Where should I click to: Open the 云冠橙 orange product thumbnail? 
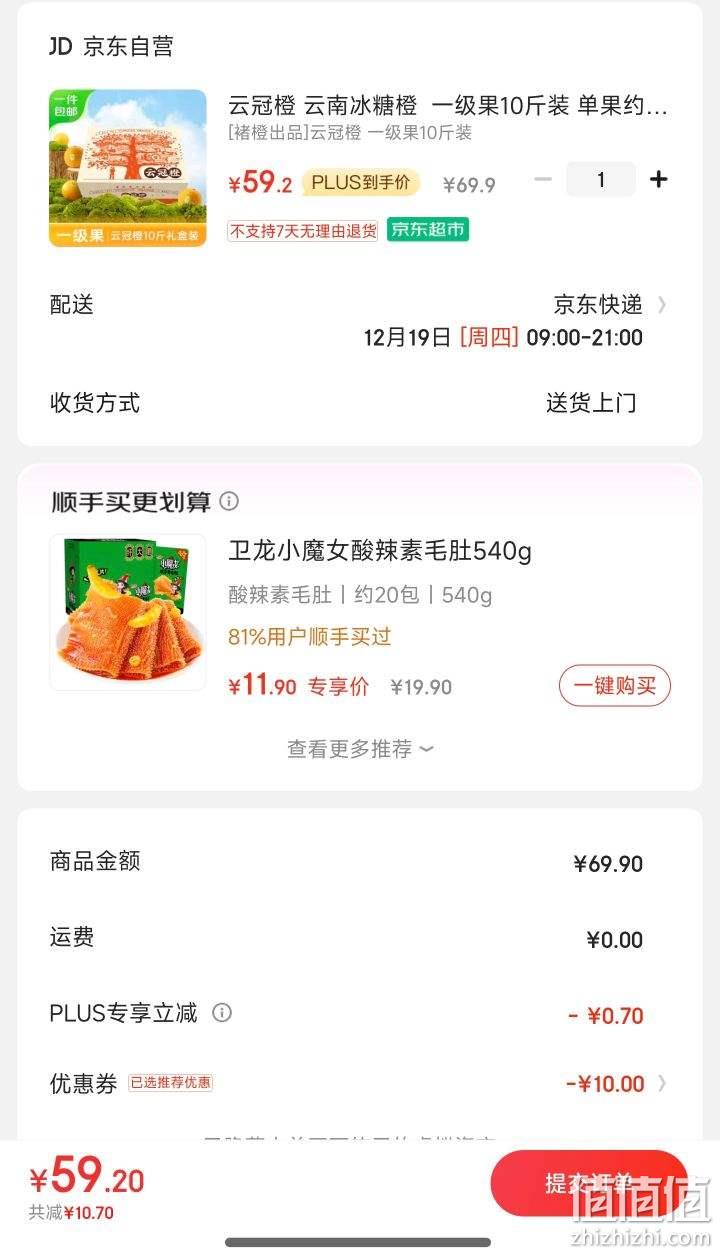click(x=128, y=168)
